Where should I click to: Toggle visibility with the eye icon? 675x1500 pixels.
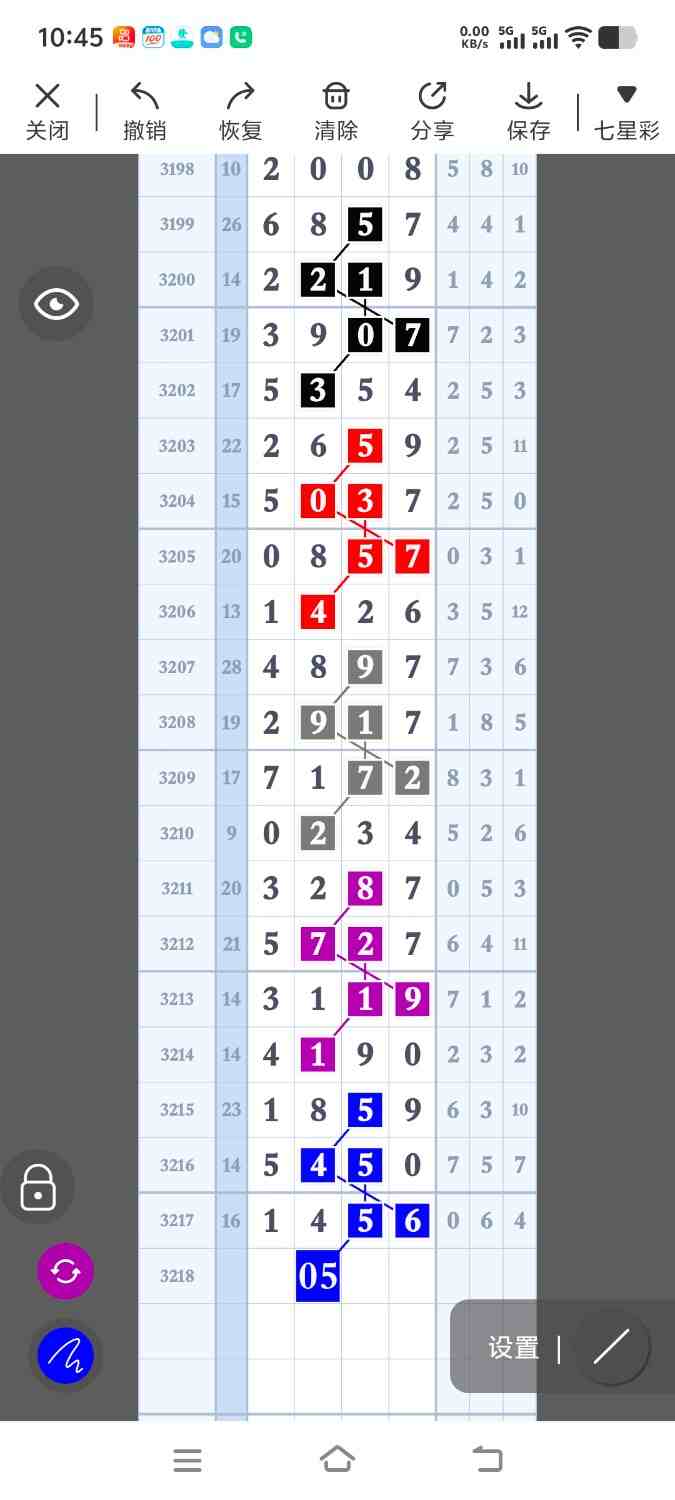coord(56,304)
